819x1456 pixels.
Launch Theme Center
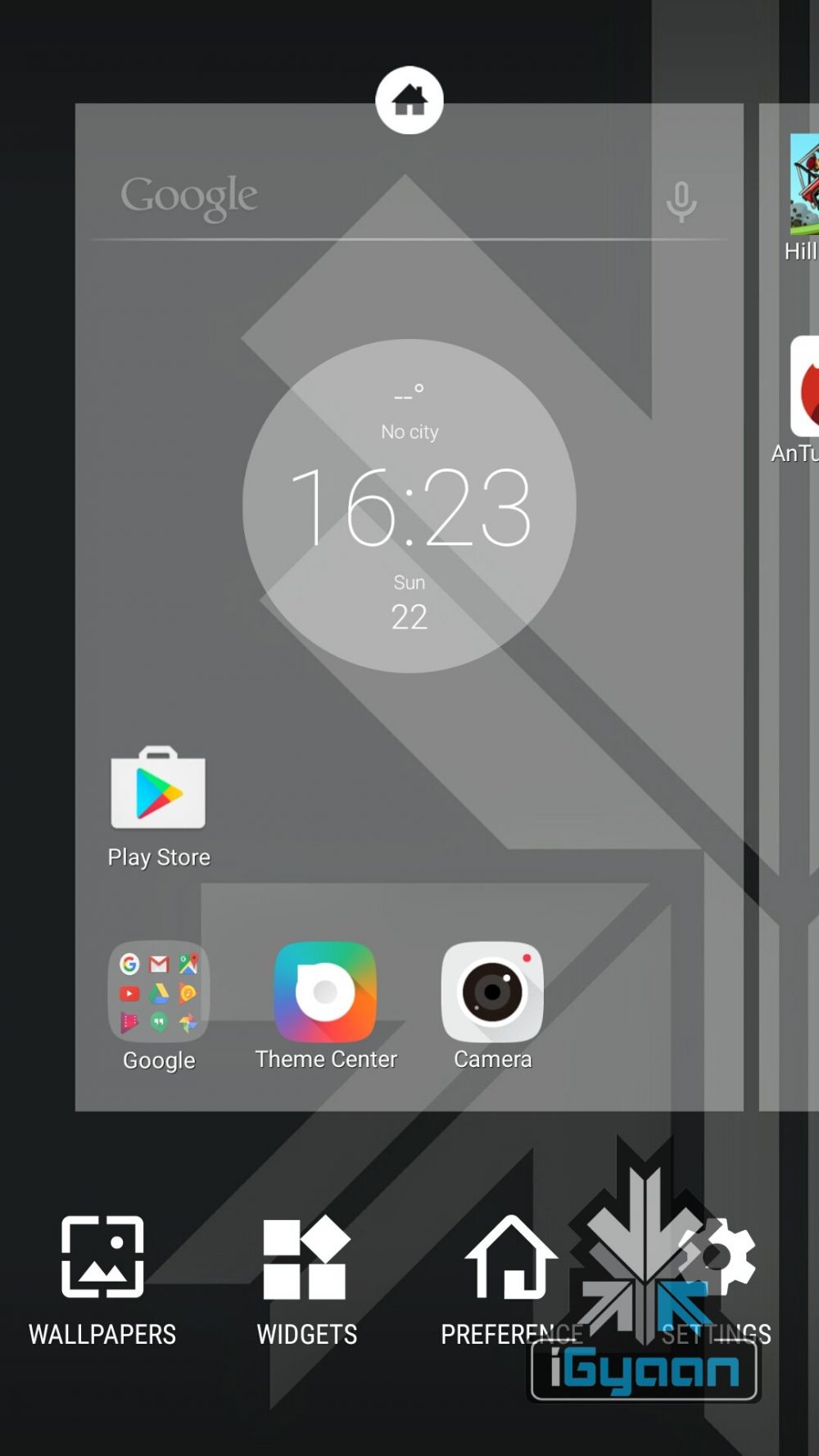click(x=326, y=993)
